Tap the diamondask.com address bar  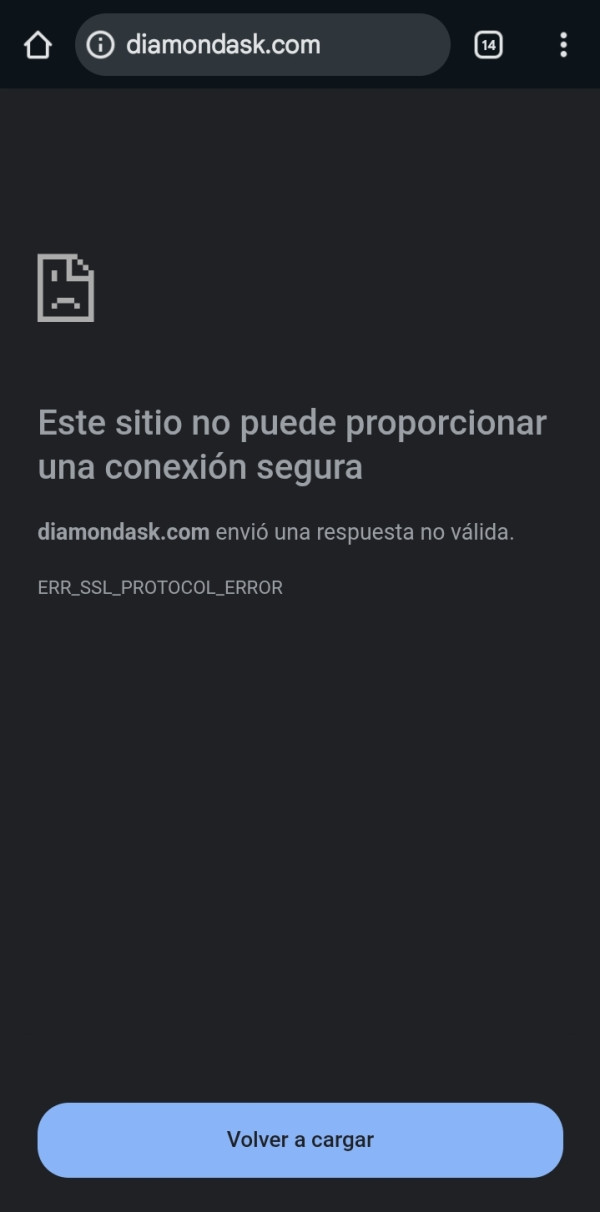click(x=270, y=45)
